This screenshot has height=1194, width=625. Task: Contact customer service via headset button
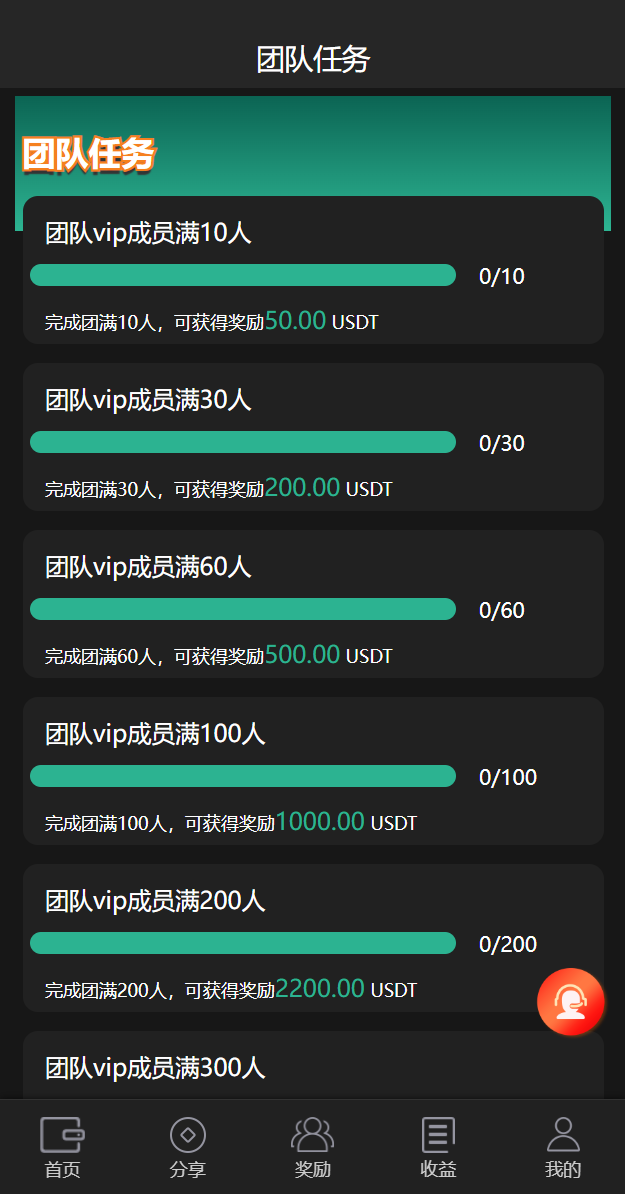[570, 1002]
